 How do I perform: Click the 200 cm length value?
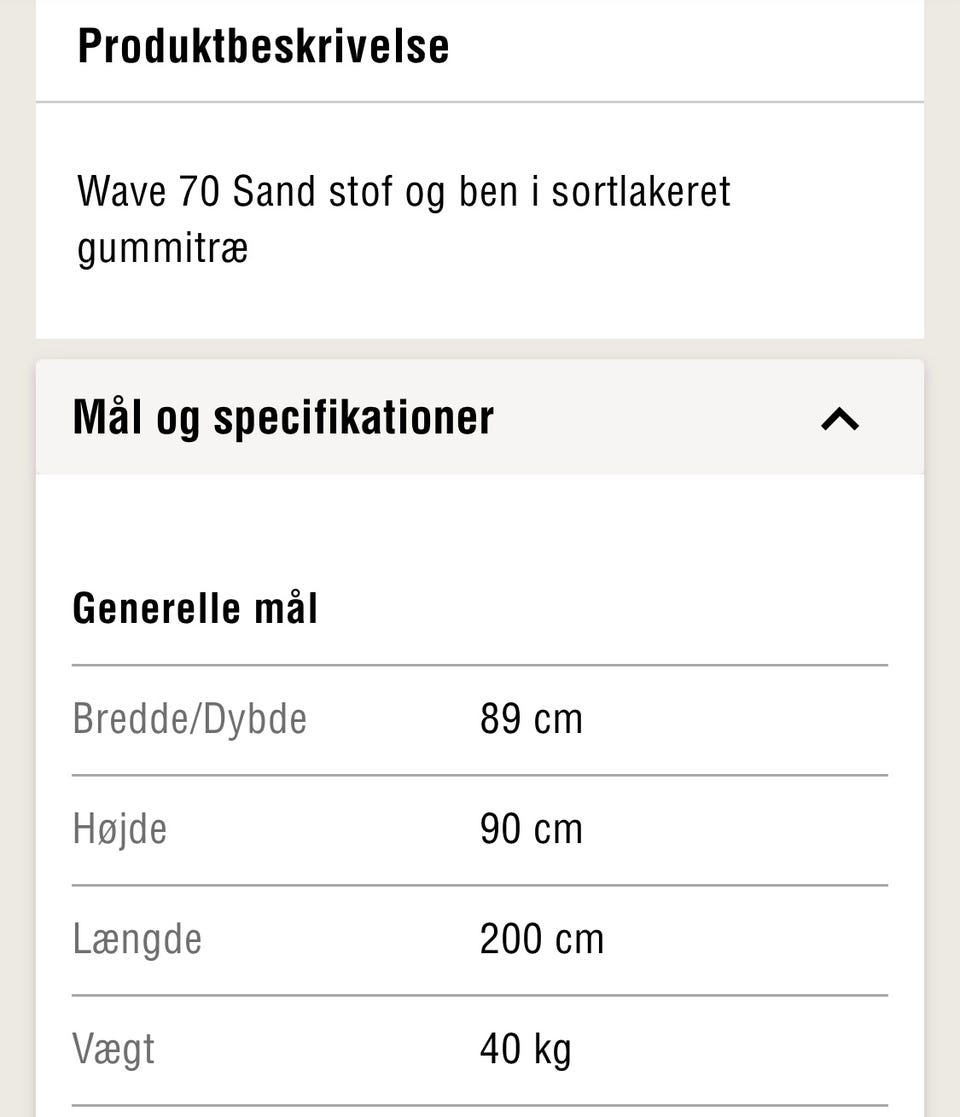coord(542,938)
